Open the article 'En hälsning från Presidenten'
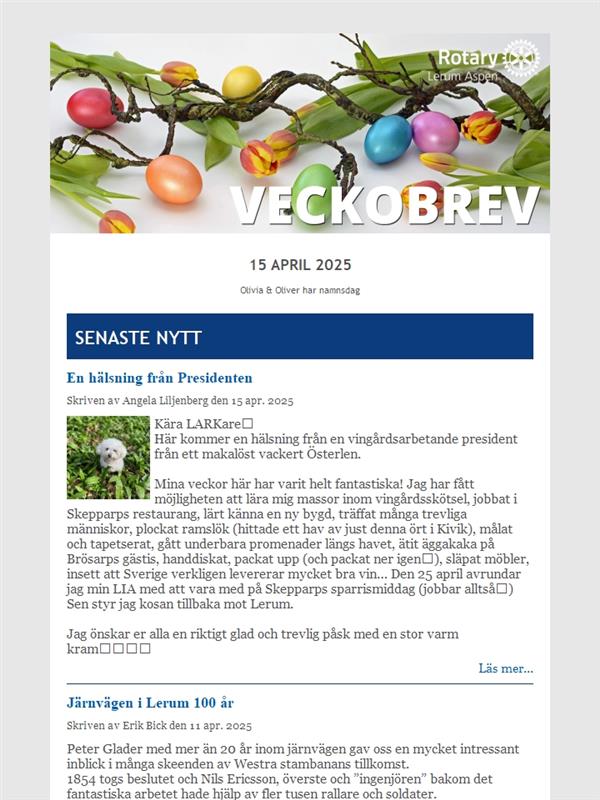The height and width of the screenshot is (800, 600). [159, 378]
